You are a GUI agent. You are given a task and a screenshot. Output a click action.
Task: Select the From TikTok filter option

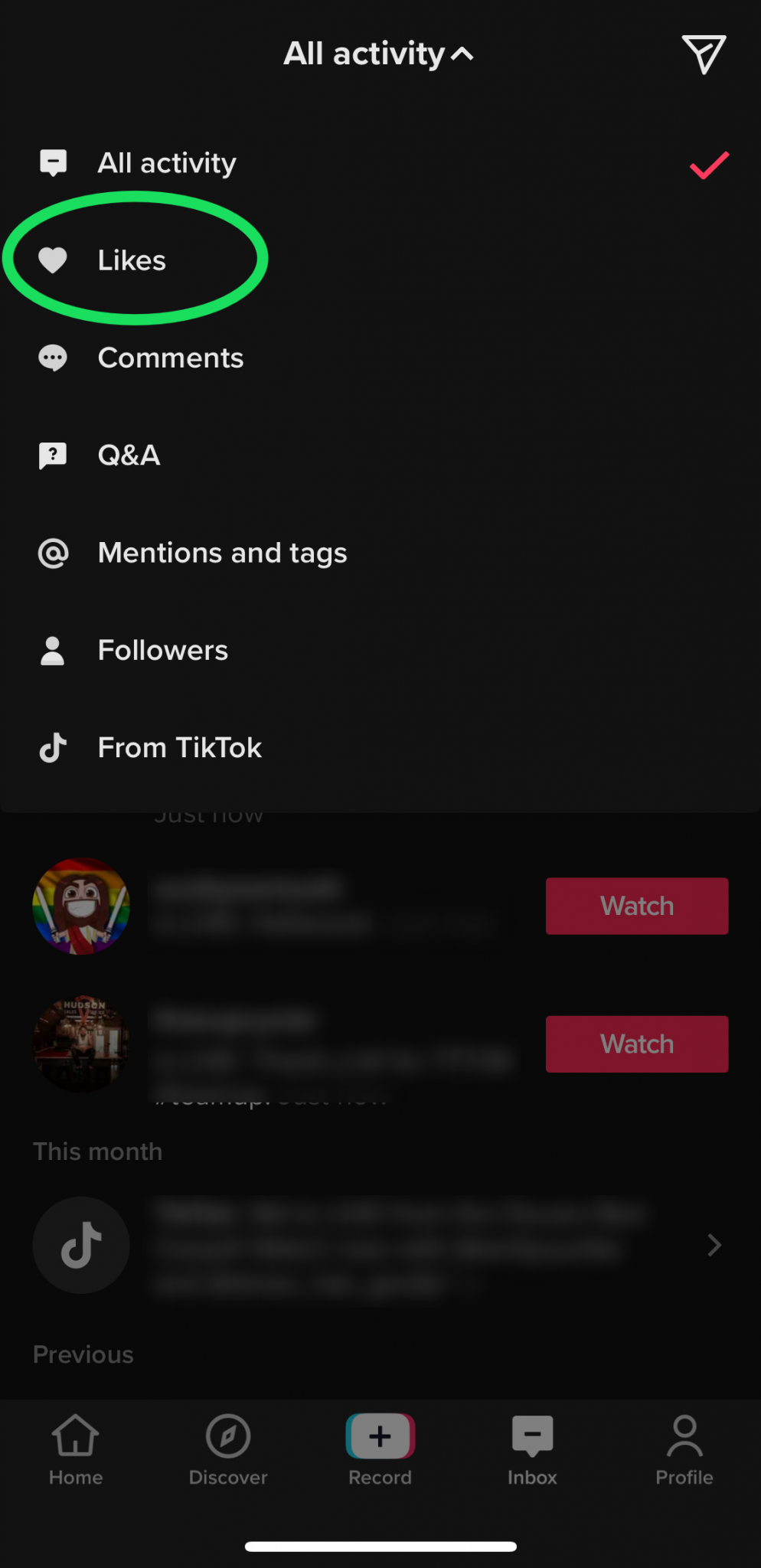click(x=179, y=748)
